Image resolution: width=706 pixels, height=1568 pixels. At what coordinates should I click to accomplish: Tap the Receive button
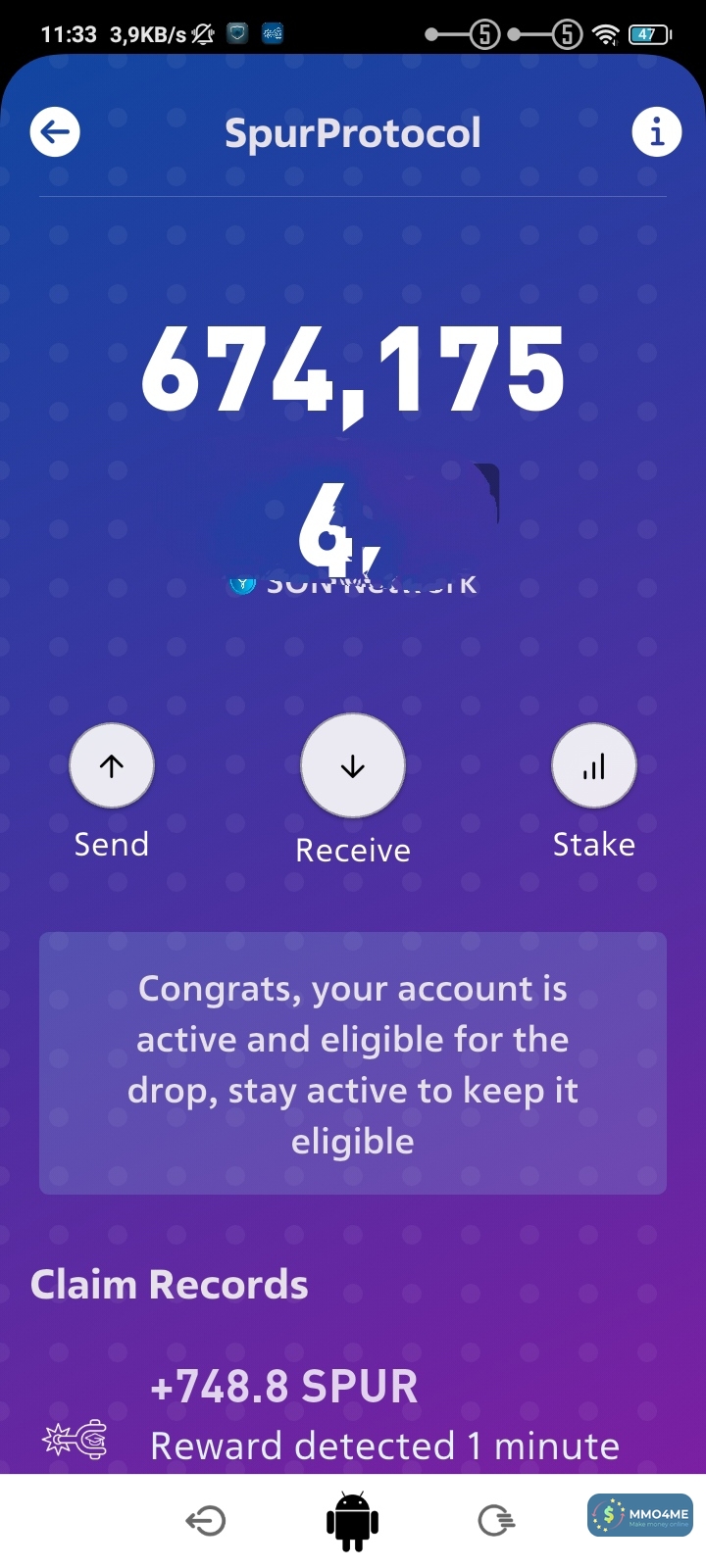pos(353,766)
